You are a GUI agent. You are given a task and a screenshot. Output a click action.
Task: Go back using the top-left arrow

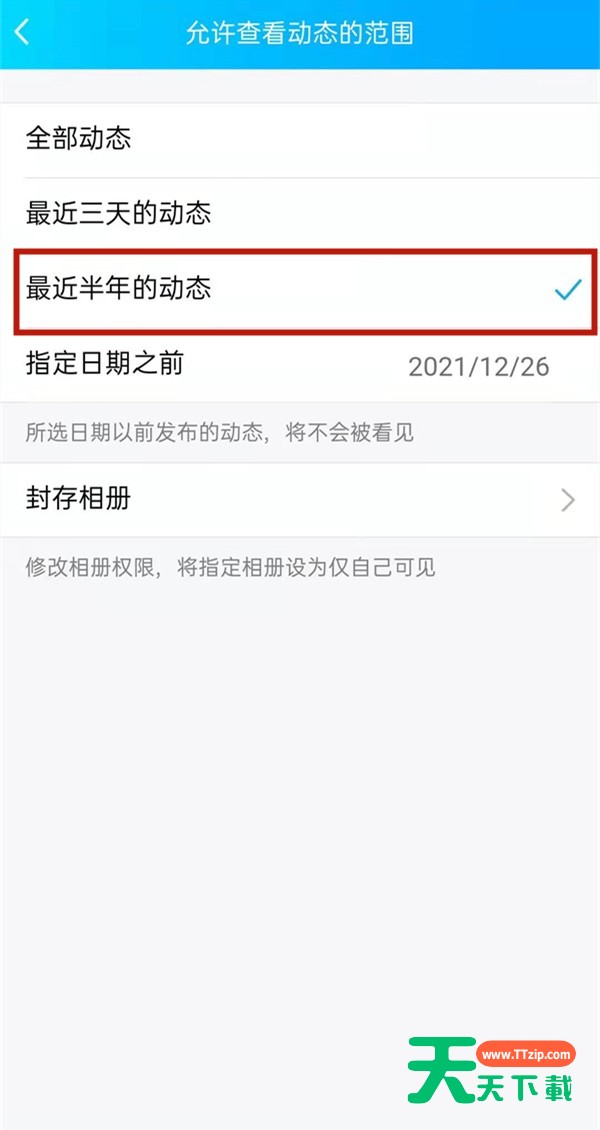[x=23, y=33]
